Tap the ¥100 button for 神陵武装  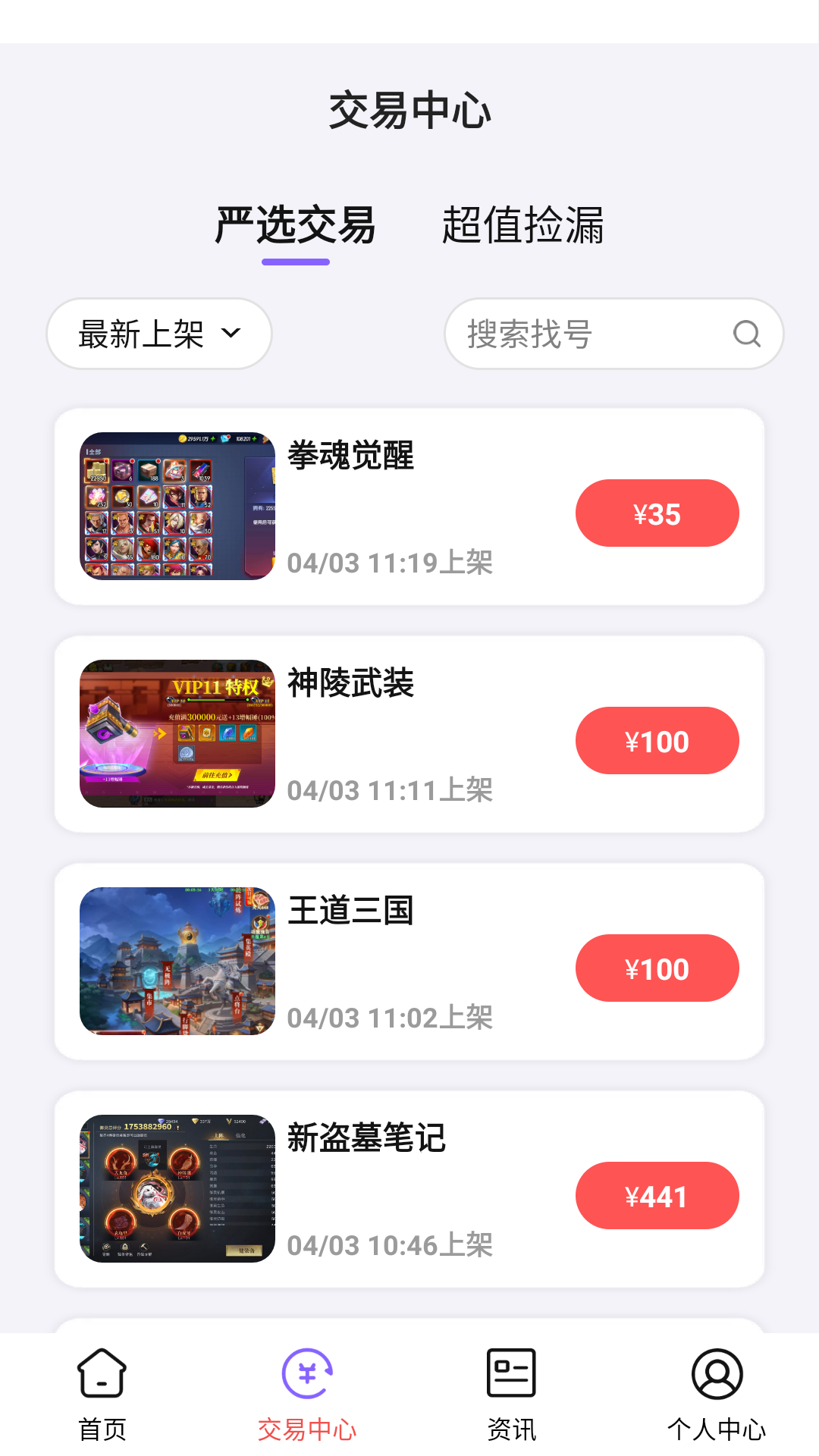657,741
